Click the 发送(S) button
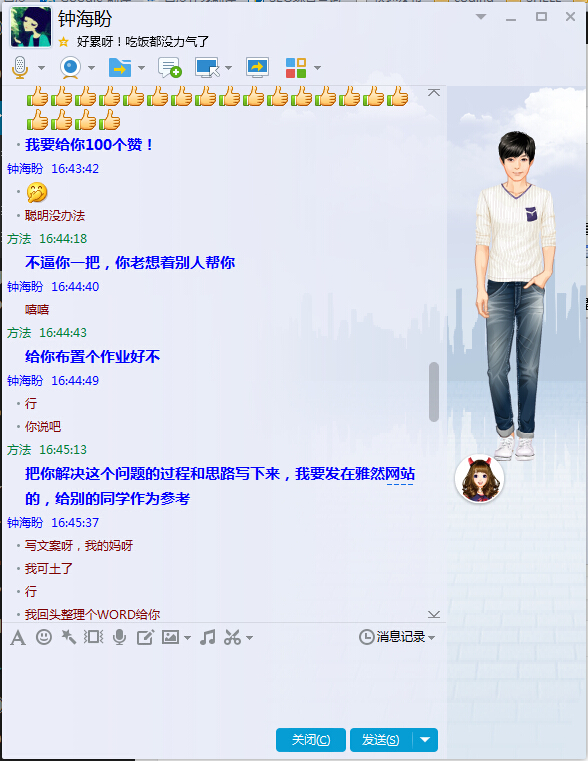The width and height of the screenshot is (588, 761). pos(381,740)
